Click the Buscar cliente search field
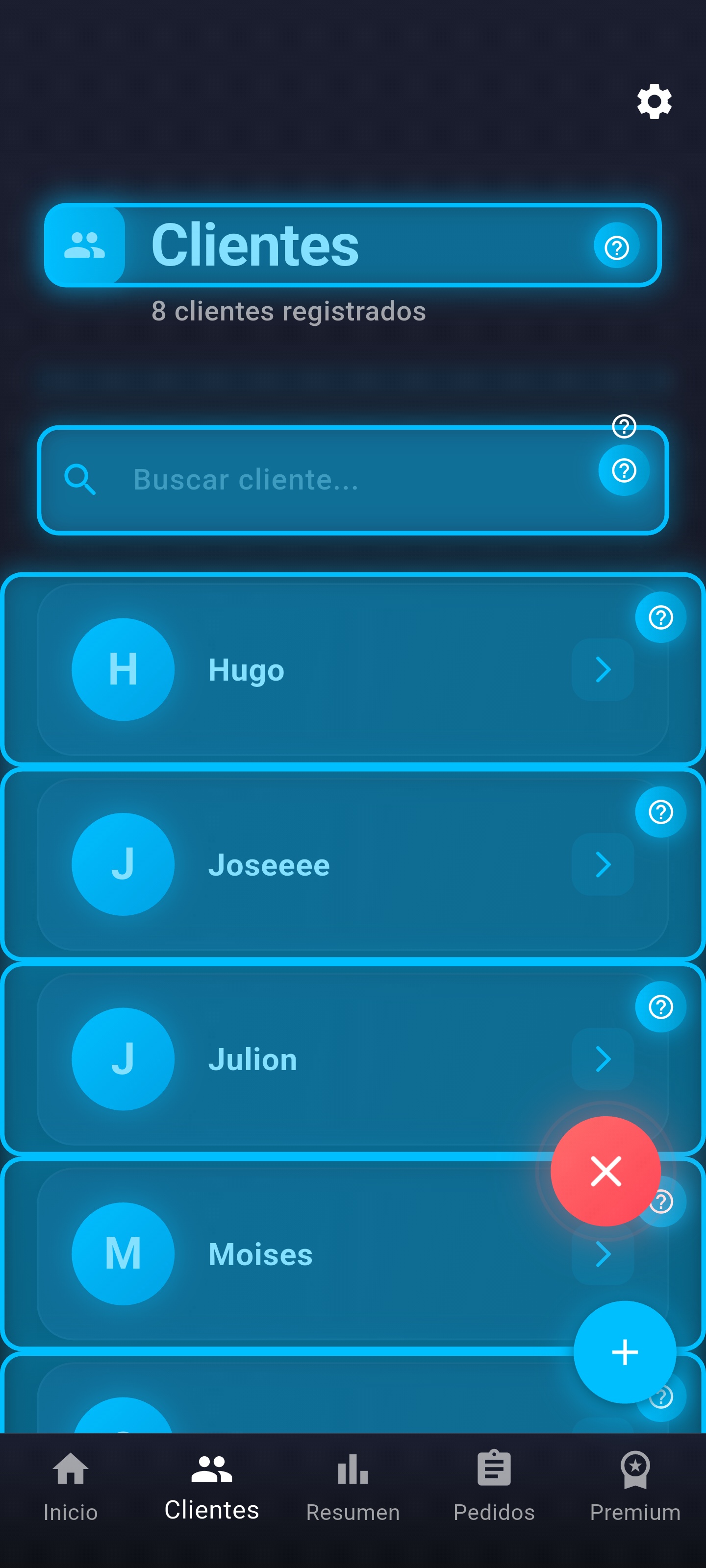 pos(274,480)
